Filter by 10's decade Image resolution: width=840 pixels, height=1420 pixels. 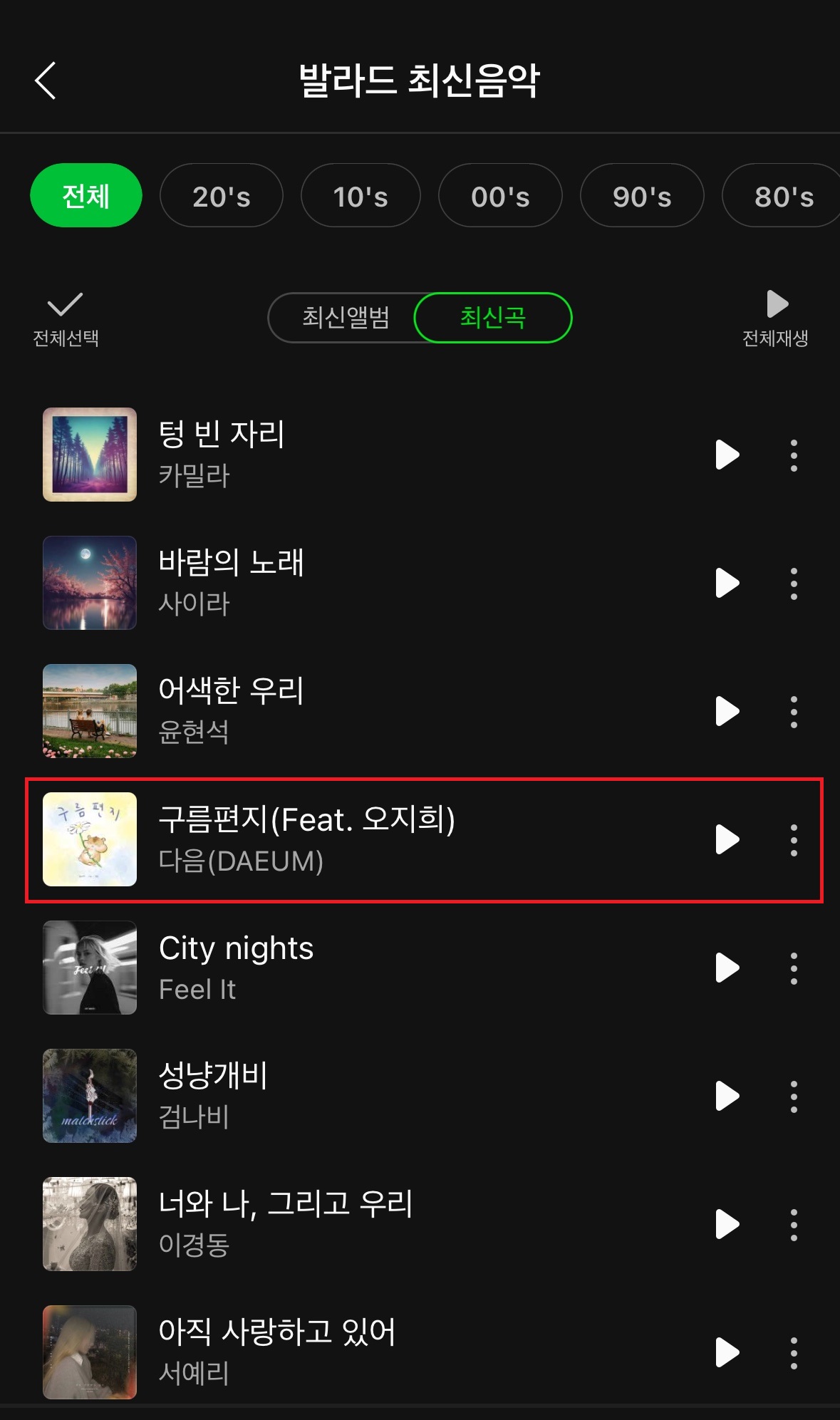click(361, 196)
